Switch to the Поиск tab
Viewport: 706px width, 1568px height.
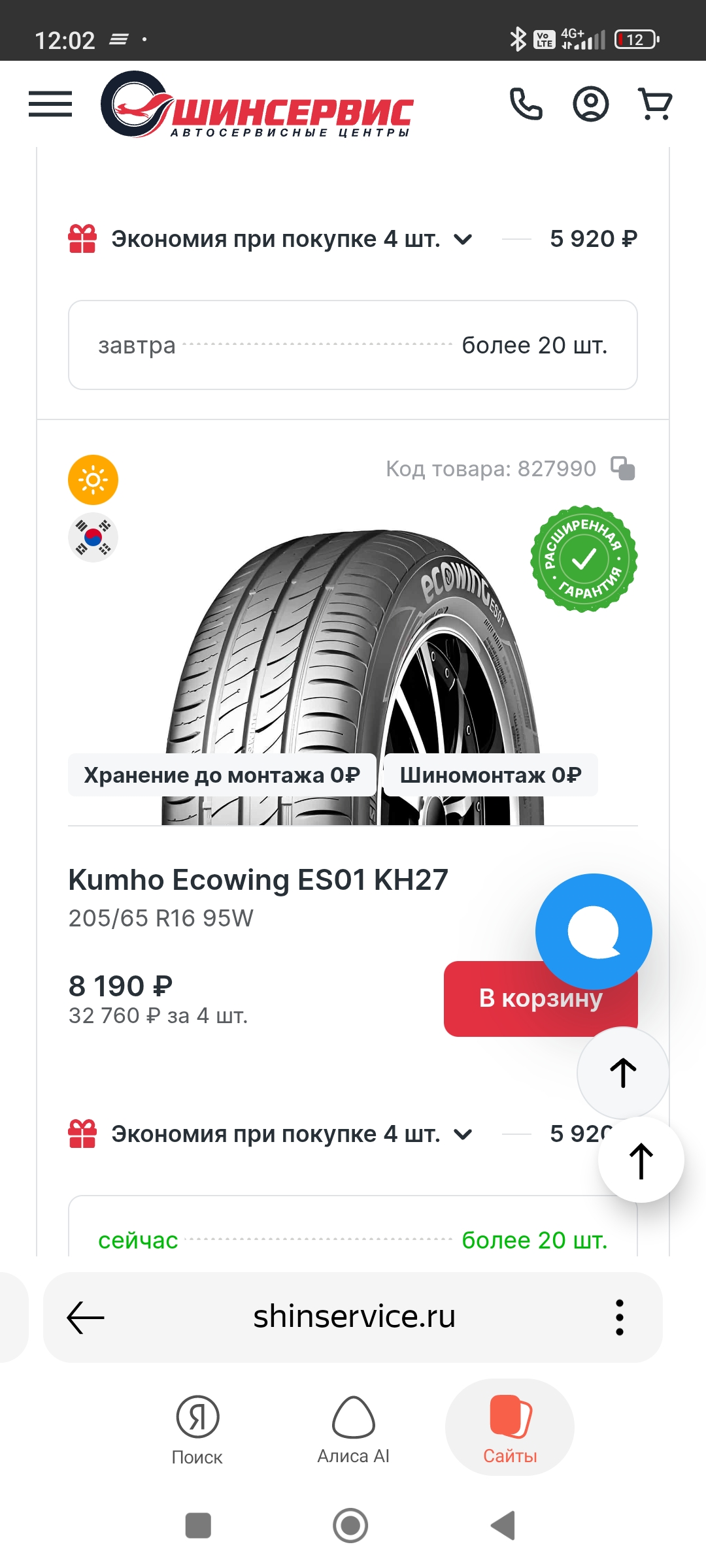click(197, 1429)
